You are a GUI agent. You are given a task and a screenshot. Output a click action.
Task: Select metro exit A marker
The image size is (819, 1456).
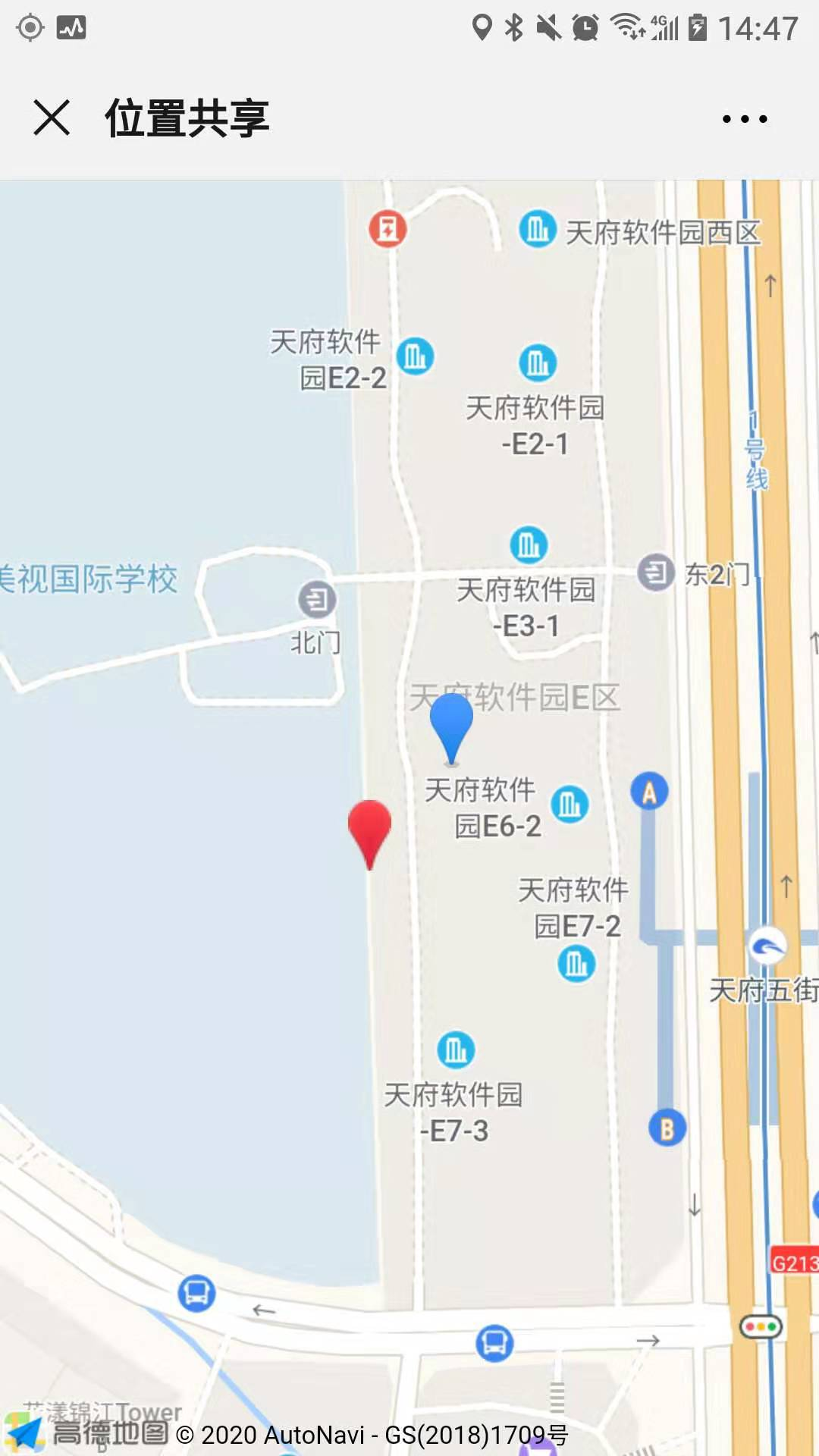pos(649,792)
